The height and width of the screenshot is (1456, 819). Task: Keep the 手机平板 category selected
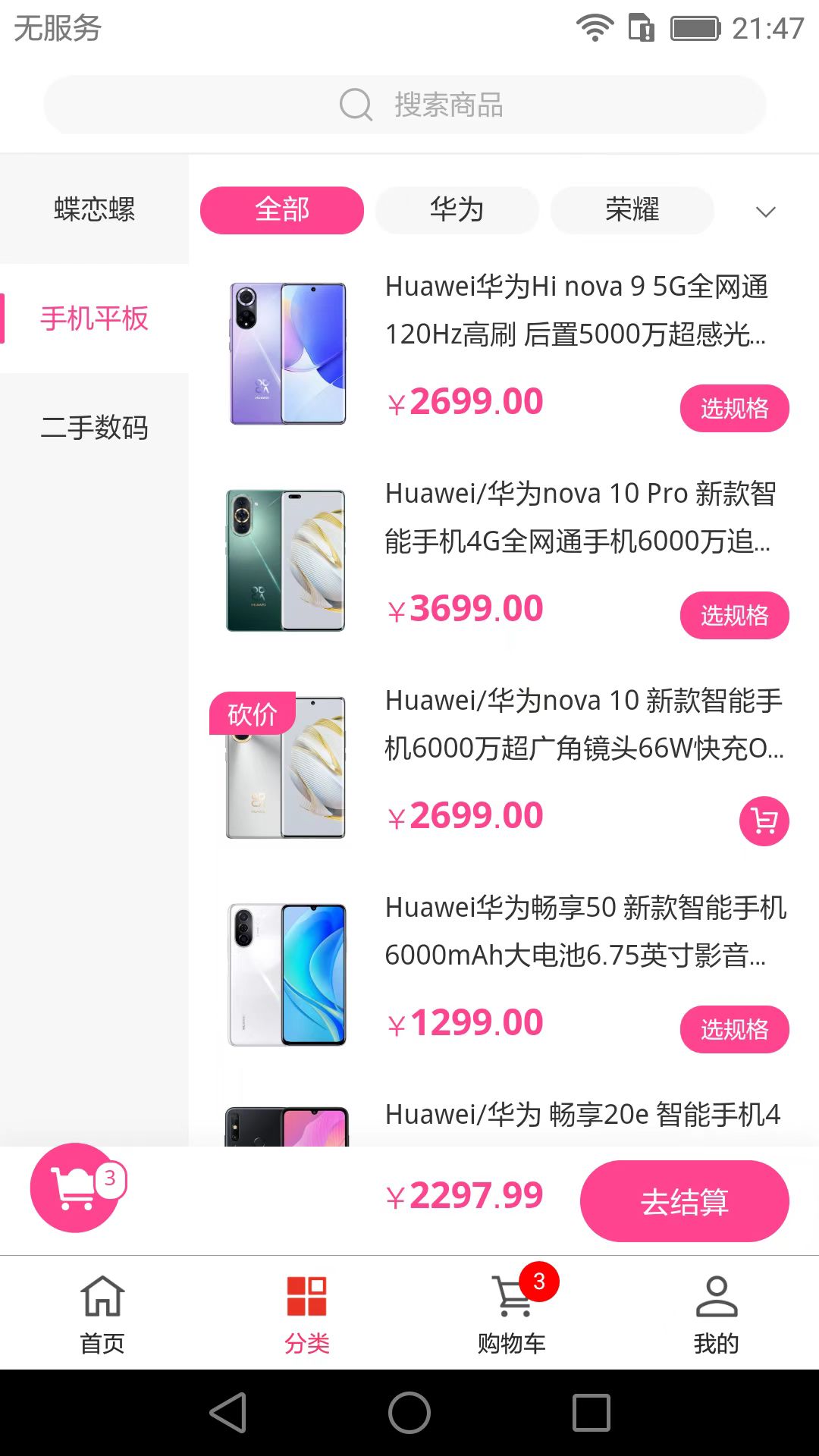(94, 320)
